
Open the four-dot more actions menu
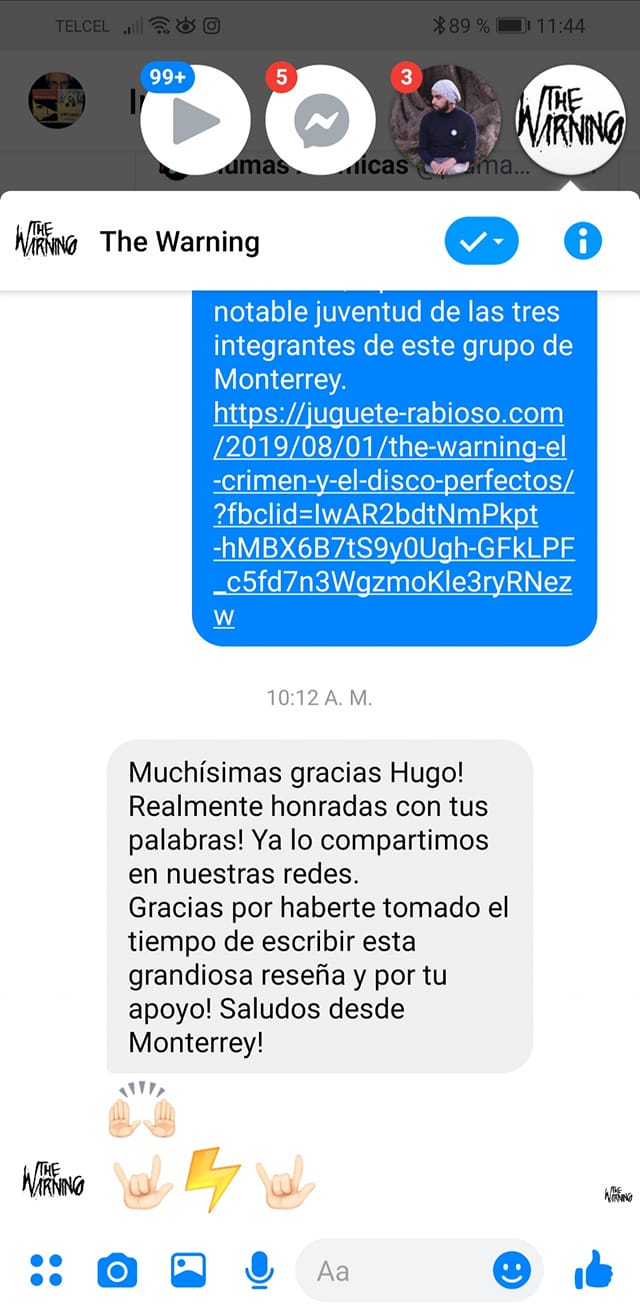click(46, 1270)
